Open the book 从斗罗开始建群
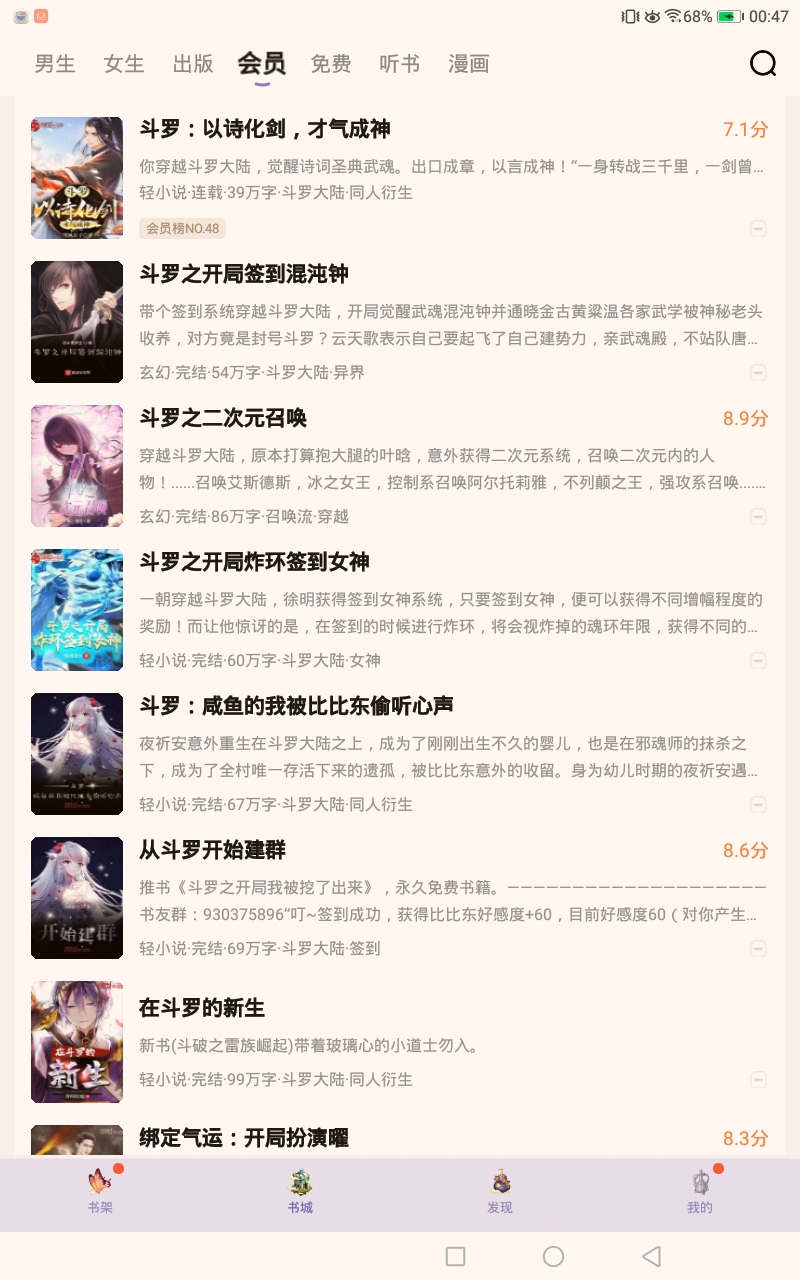This screenshot has height=1280, width=800. [x=400, y=898]
